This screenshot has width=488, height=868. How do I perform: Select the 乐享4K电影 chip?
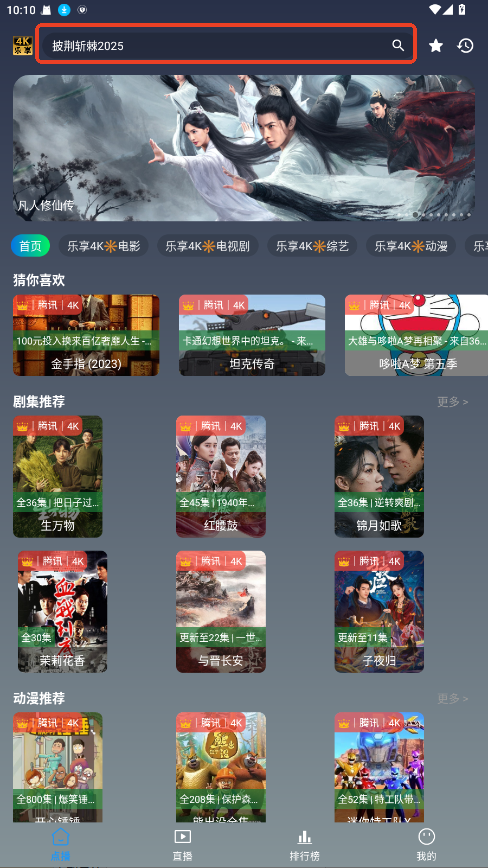click(x=103, y=246)
